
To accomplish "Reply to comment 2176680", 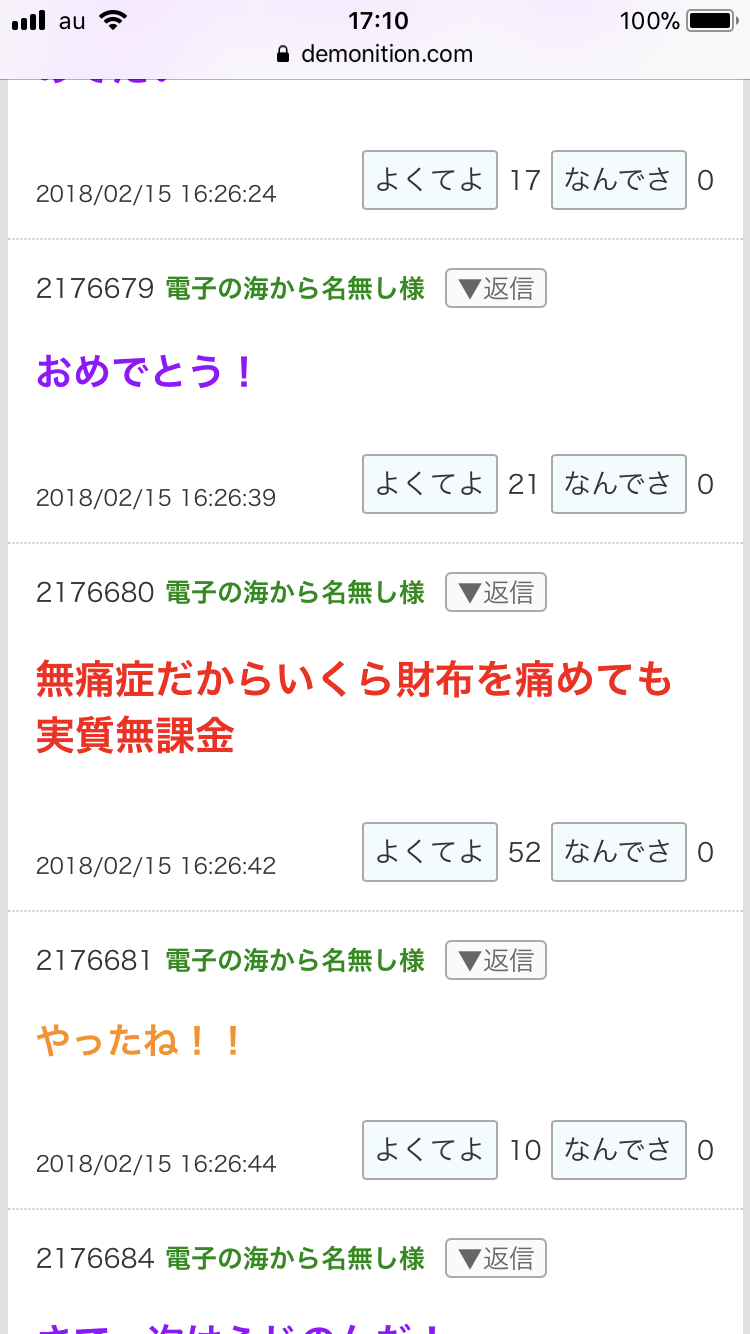I will [x=496, y=592].
